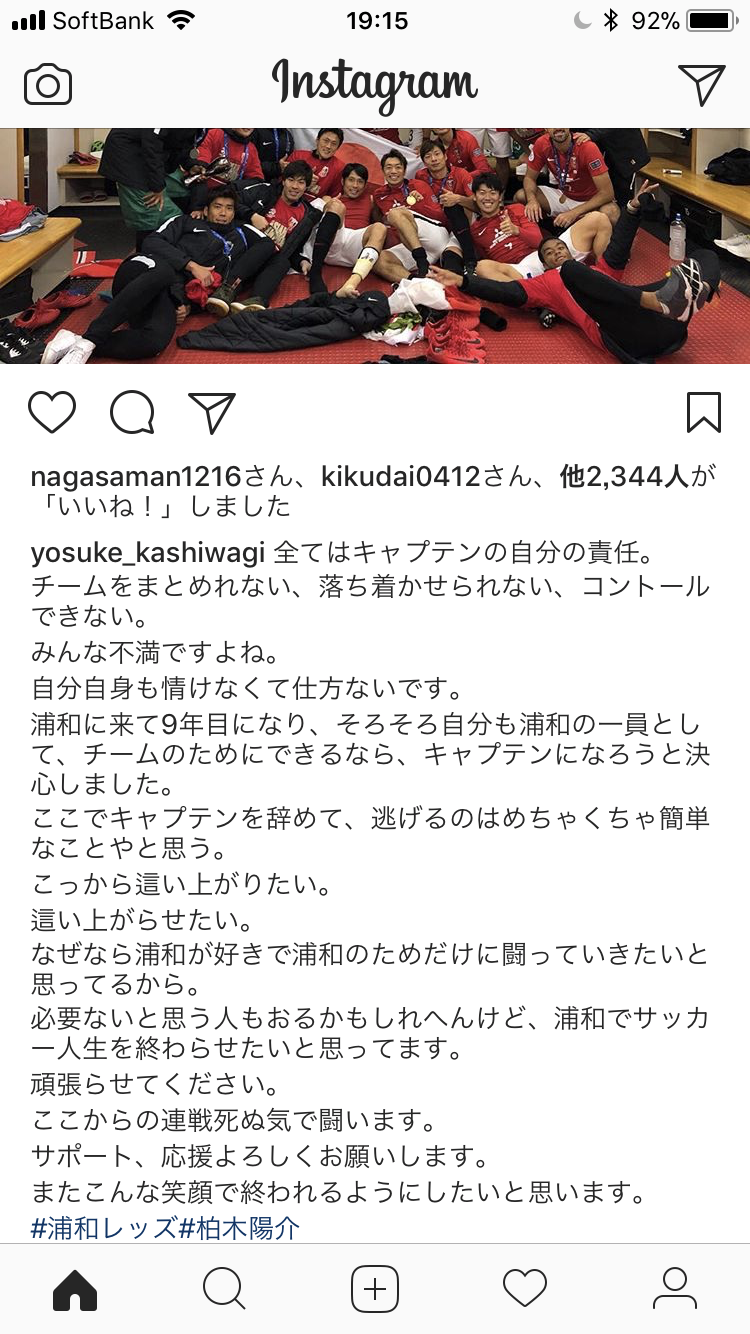750x1334 pixels.
Task: Open direct messages paper plane icon
Action: (701, 84)
